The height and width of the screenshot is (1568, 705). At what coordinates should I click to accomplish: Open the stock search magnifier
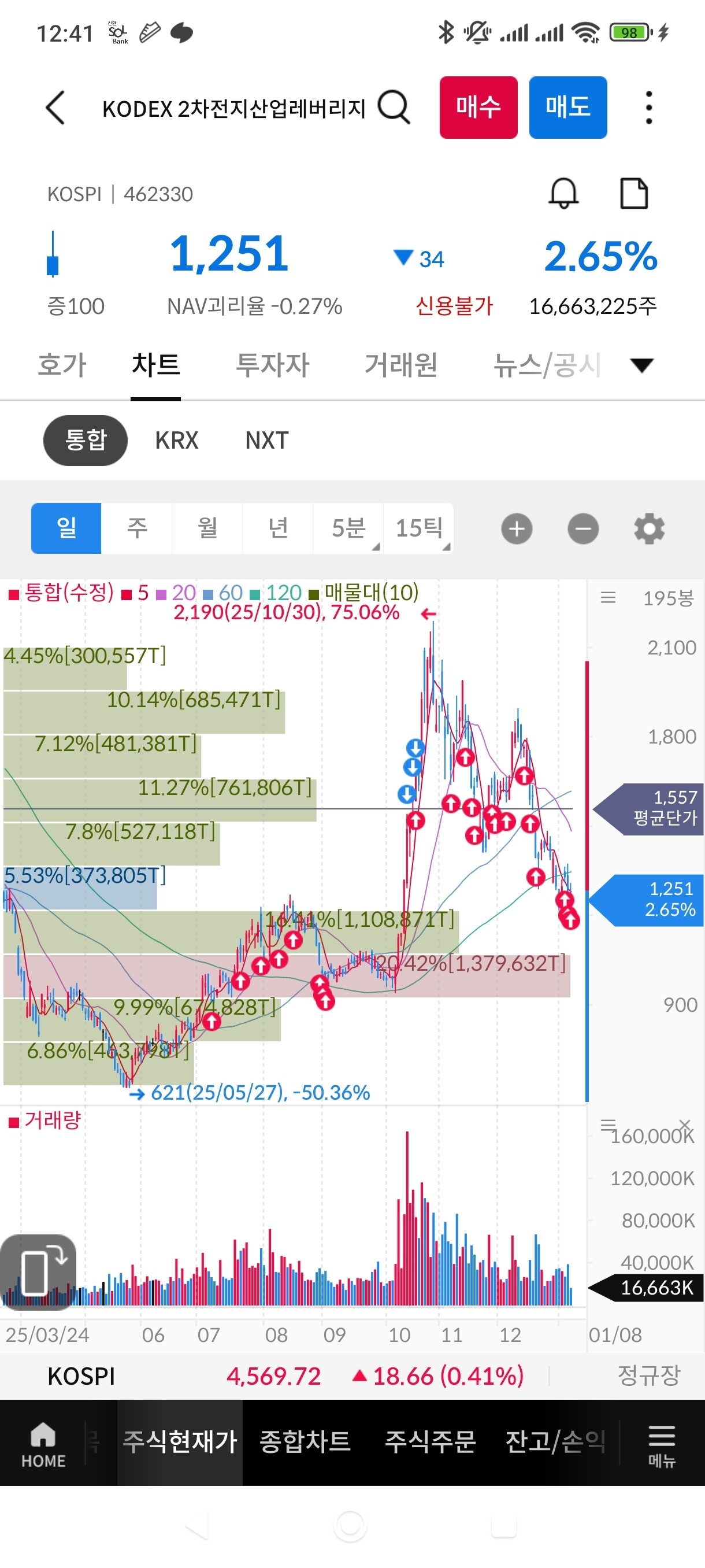pyautogui.click(x=394, y=107)
